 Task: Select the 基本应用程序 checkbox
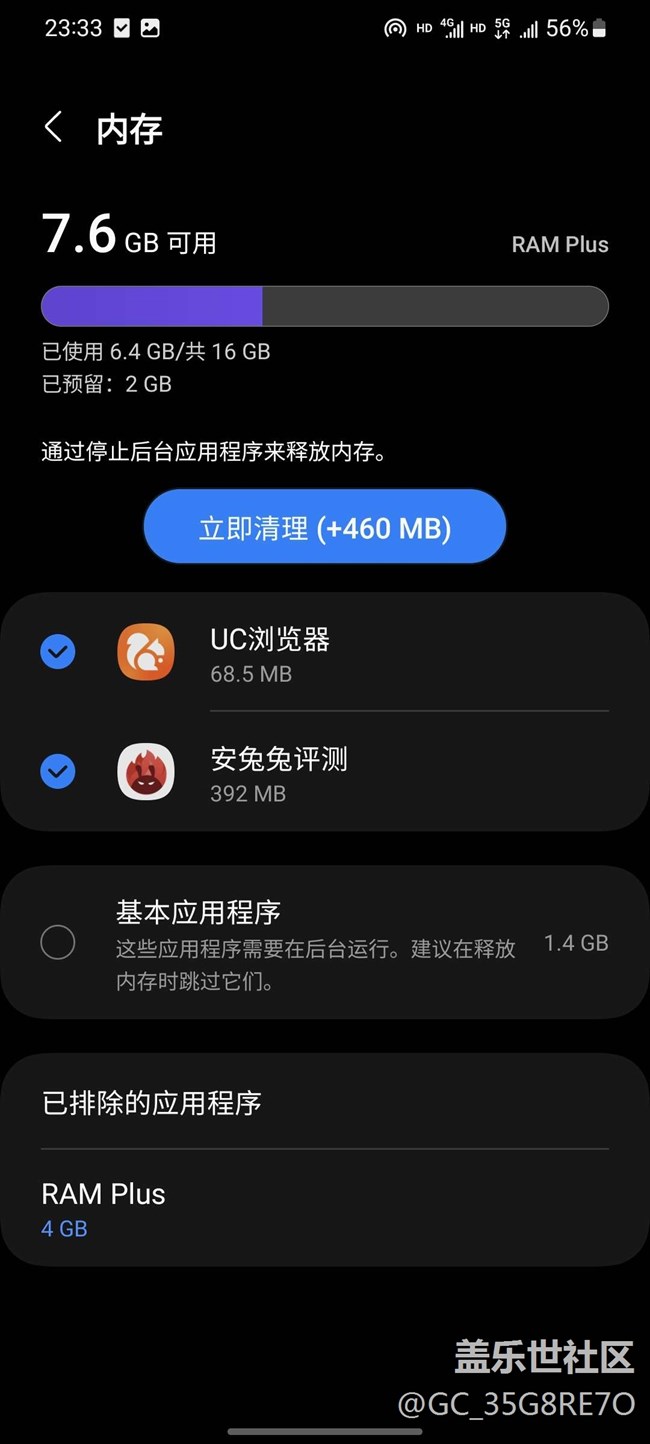pos(58,942)
